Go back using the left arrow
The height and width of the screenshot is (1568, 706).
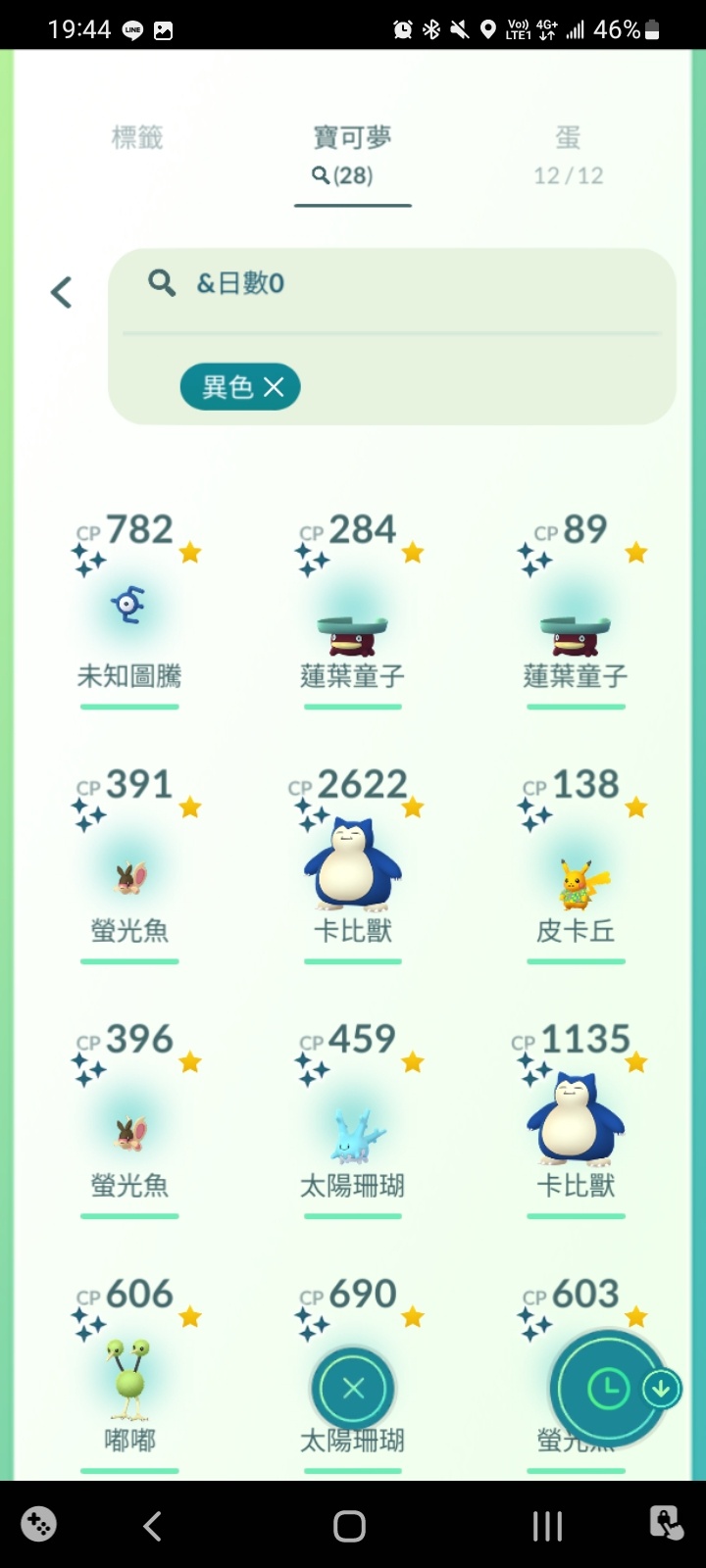click(62, 292)
